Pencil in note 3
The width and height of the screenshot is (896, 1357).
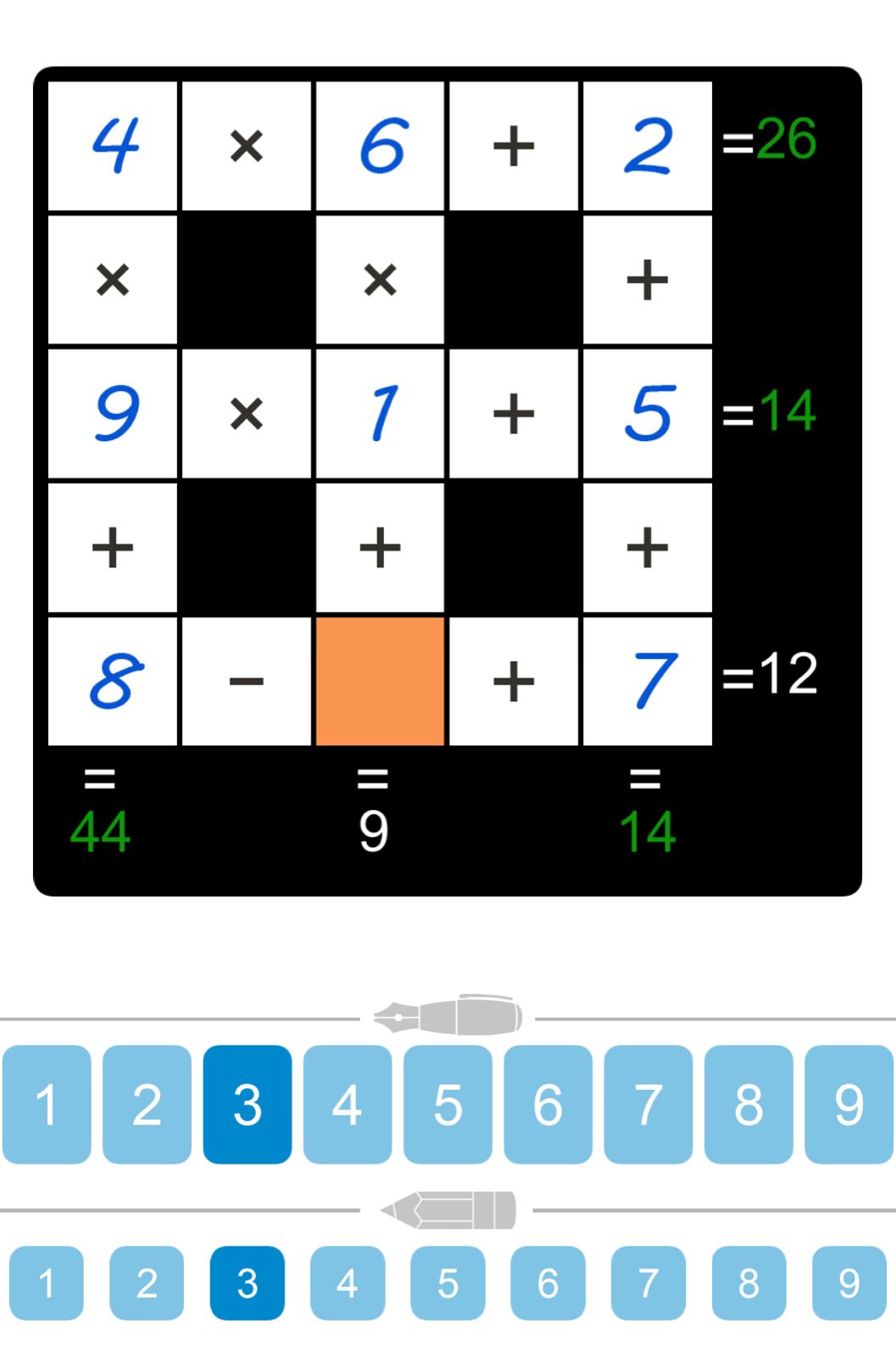(x=247, y=1282)
